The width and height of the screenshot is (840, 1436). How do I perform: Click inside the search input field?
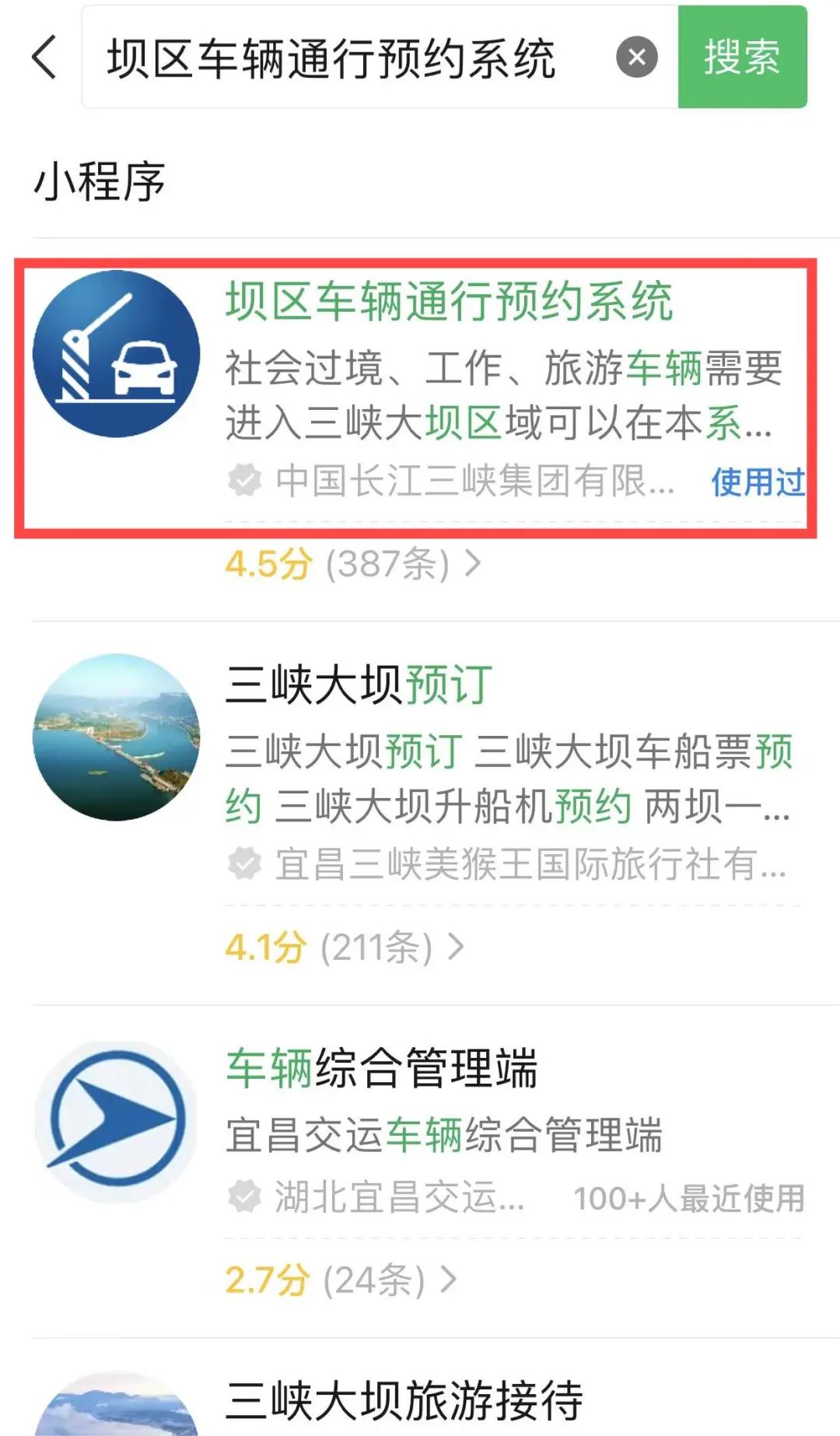coord(334,58)
